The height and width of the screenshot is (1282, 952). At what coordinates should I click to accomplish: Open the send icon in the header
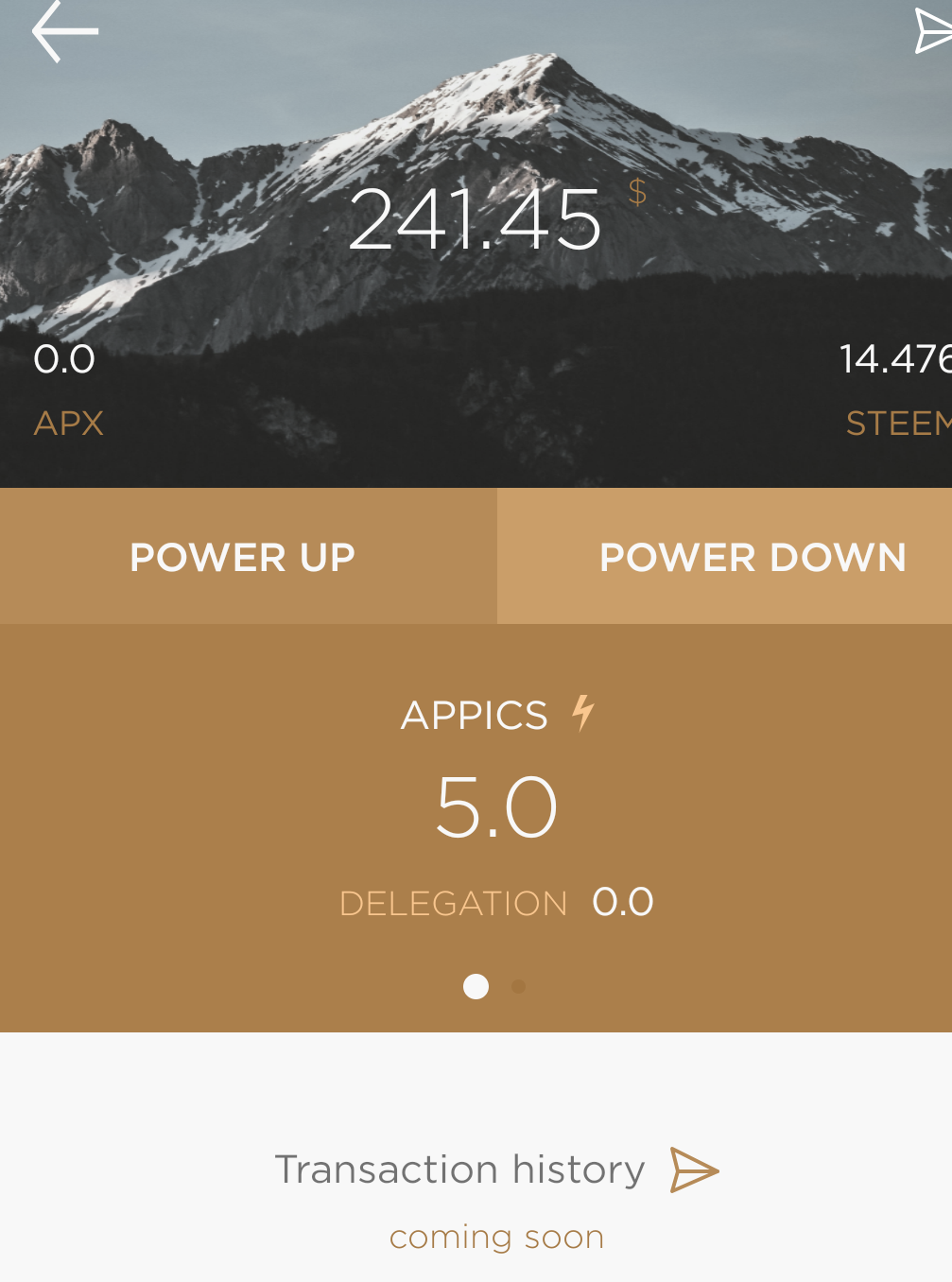point(933,31)
